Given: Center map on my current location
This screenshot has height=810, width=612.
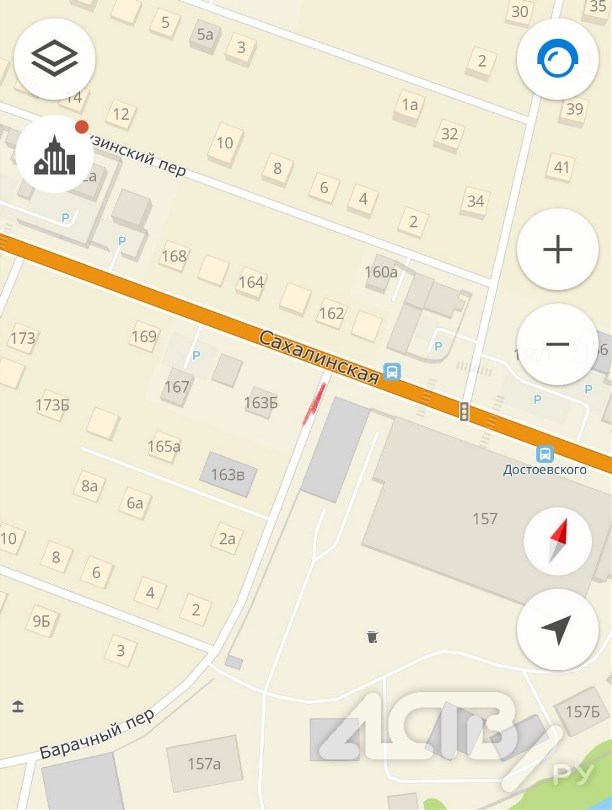Looking at the screenshot, I should click(x=557, y=629).
